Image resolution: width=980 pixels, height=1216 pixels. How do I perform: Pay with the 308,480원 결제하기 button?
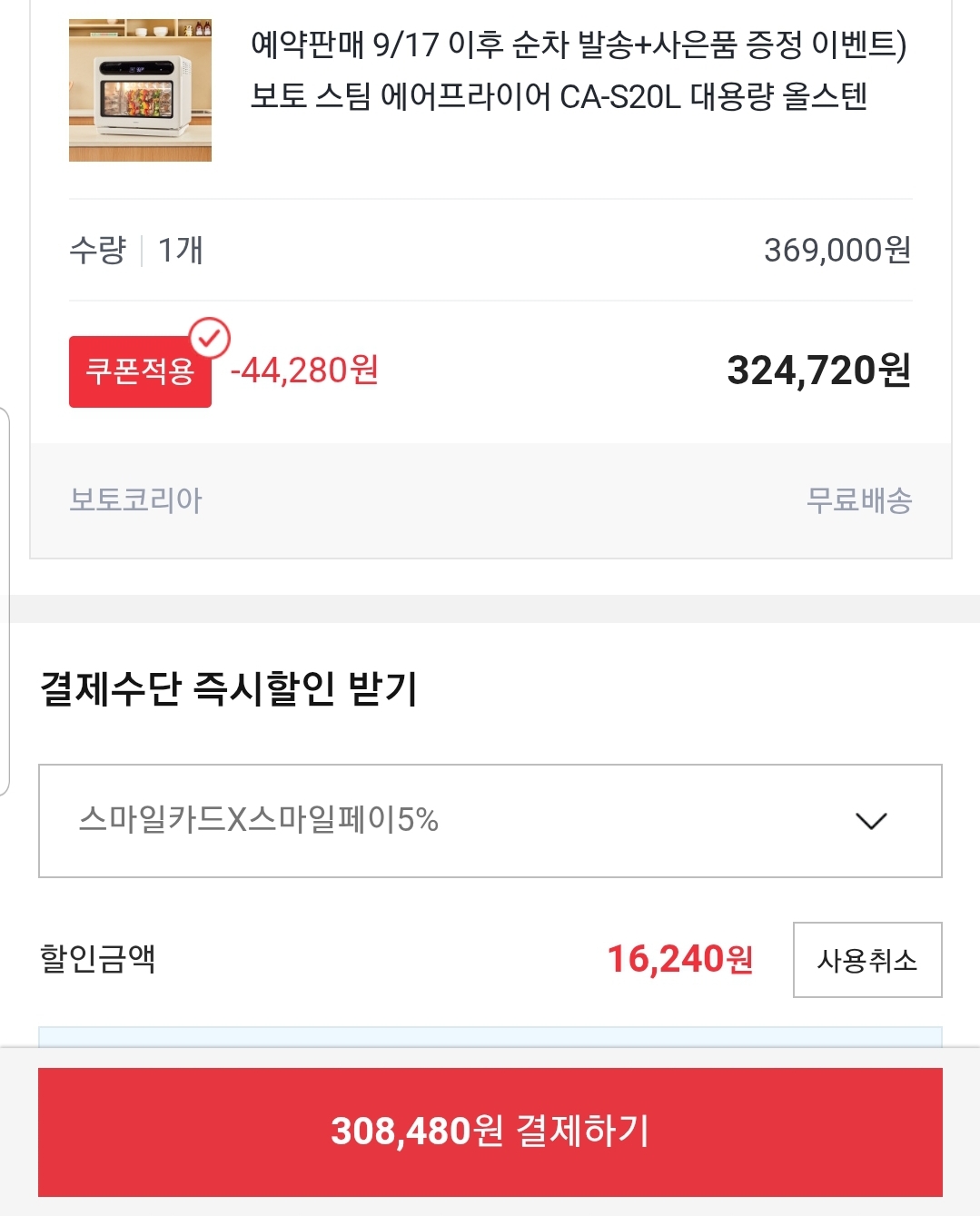click(x=490, y=1132)
